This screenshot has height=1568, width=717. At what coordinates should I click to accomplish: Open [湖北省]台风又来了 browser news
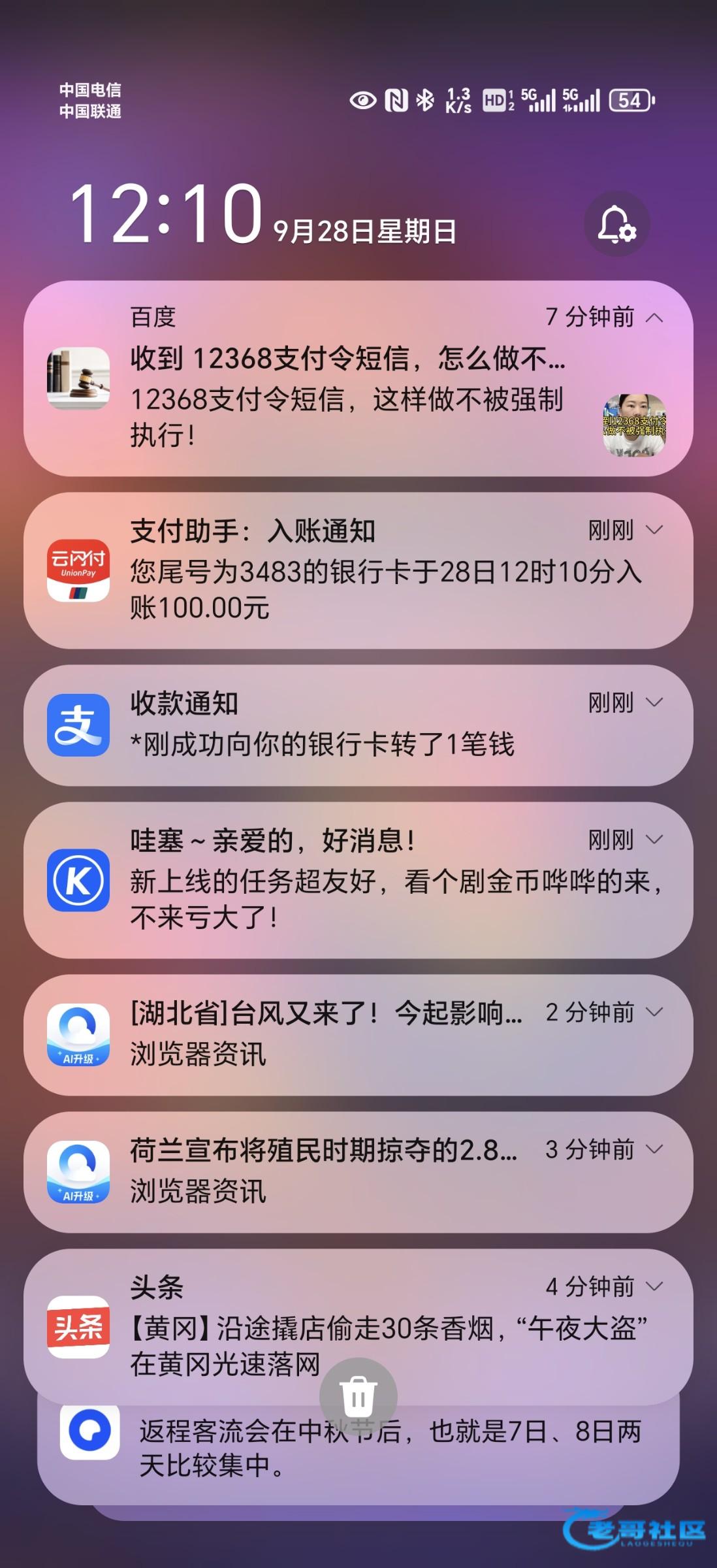[327, 1035]
